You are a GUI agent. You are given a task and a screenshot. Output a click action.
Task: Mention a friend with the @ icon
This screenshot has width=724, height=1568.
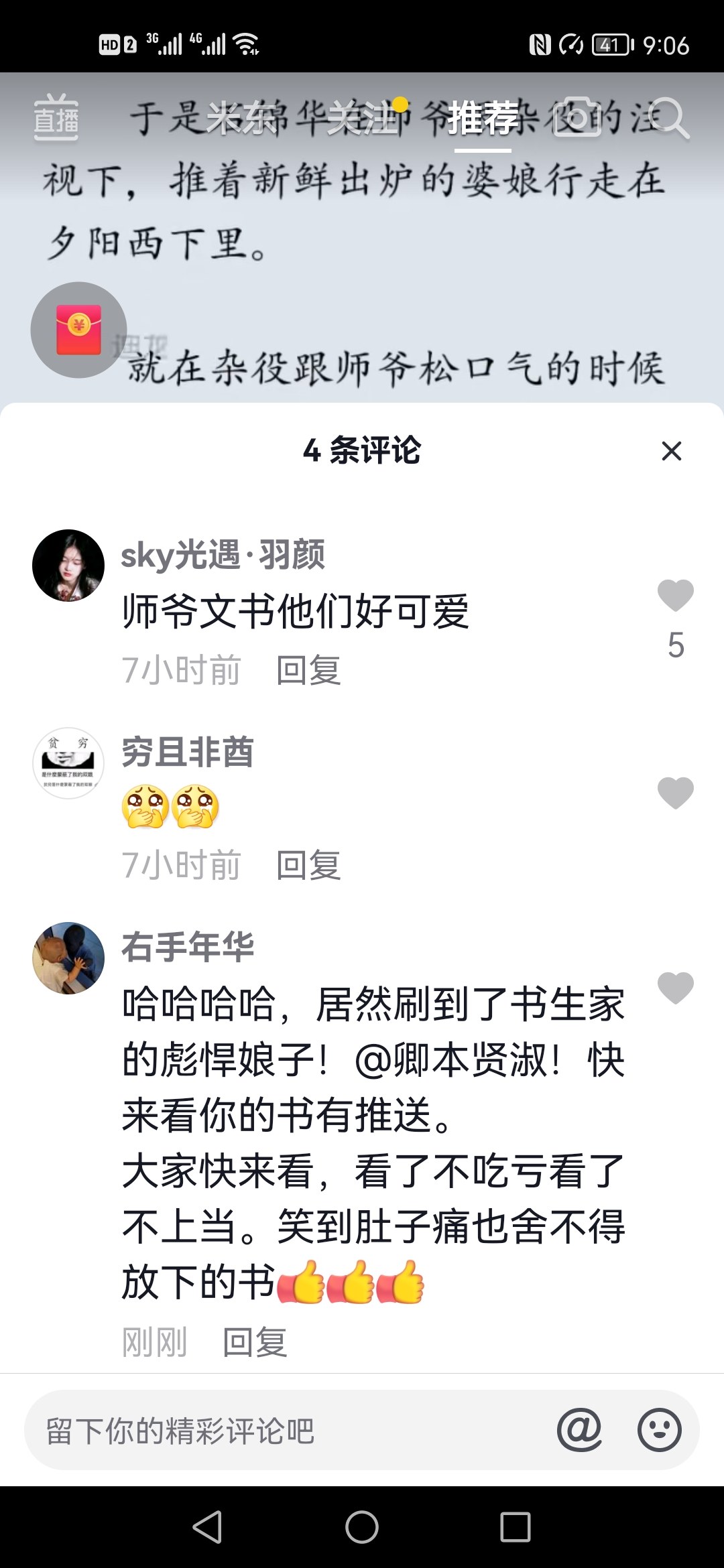(579, 1431)
